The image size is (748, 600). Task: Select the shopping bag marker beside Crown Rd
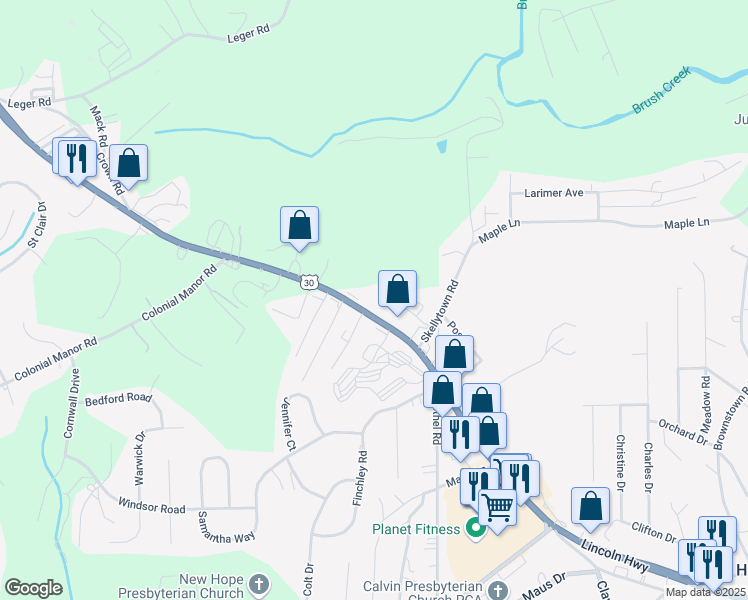point(128,163)
